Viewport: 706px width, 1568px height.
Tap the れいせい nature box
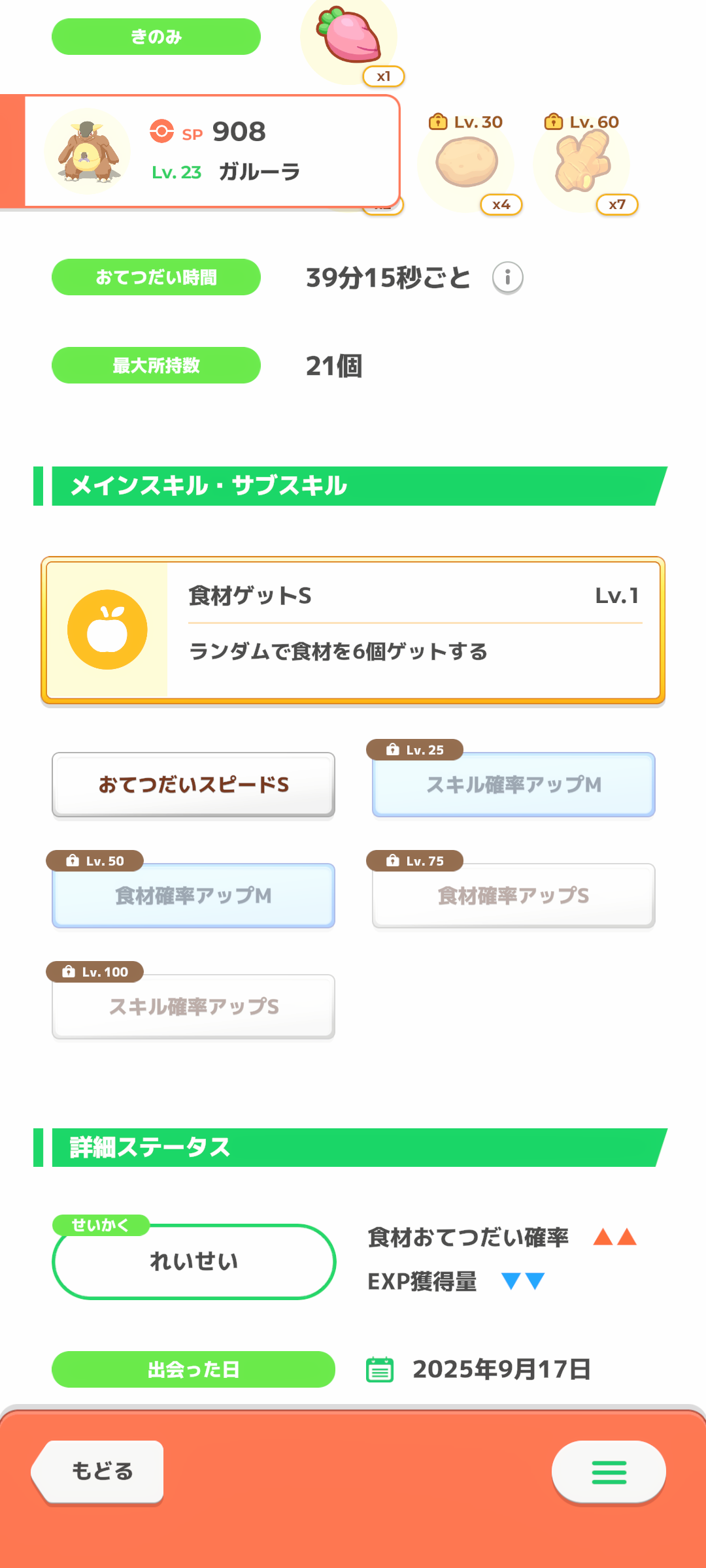[x=194, y=1262]
